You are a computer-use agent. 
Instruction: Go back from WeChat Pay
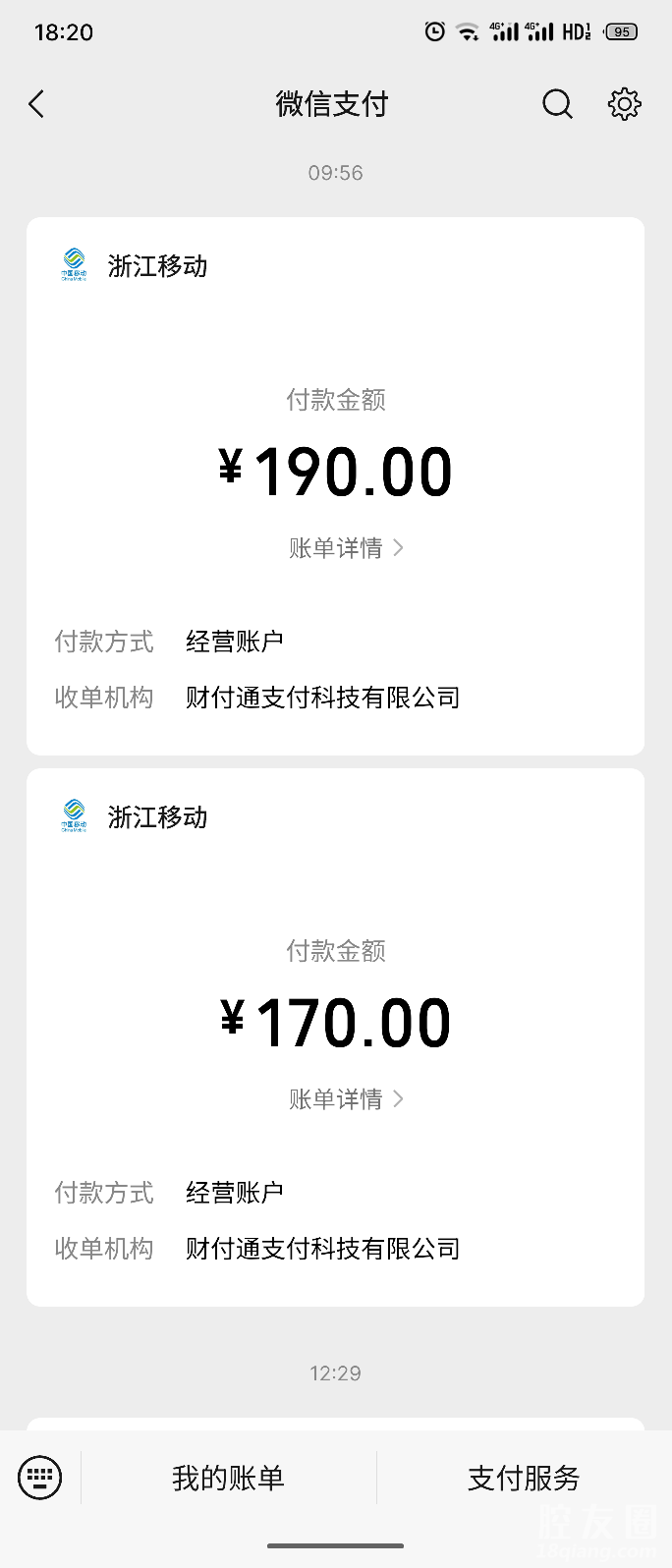tap(37, 104)
